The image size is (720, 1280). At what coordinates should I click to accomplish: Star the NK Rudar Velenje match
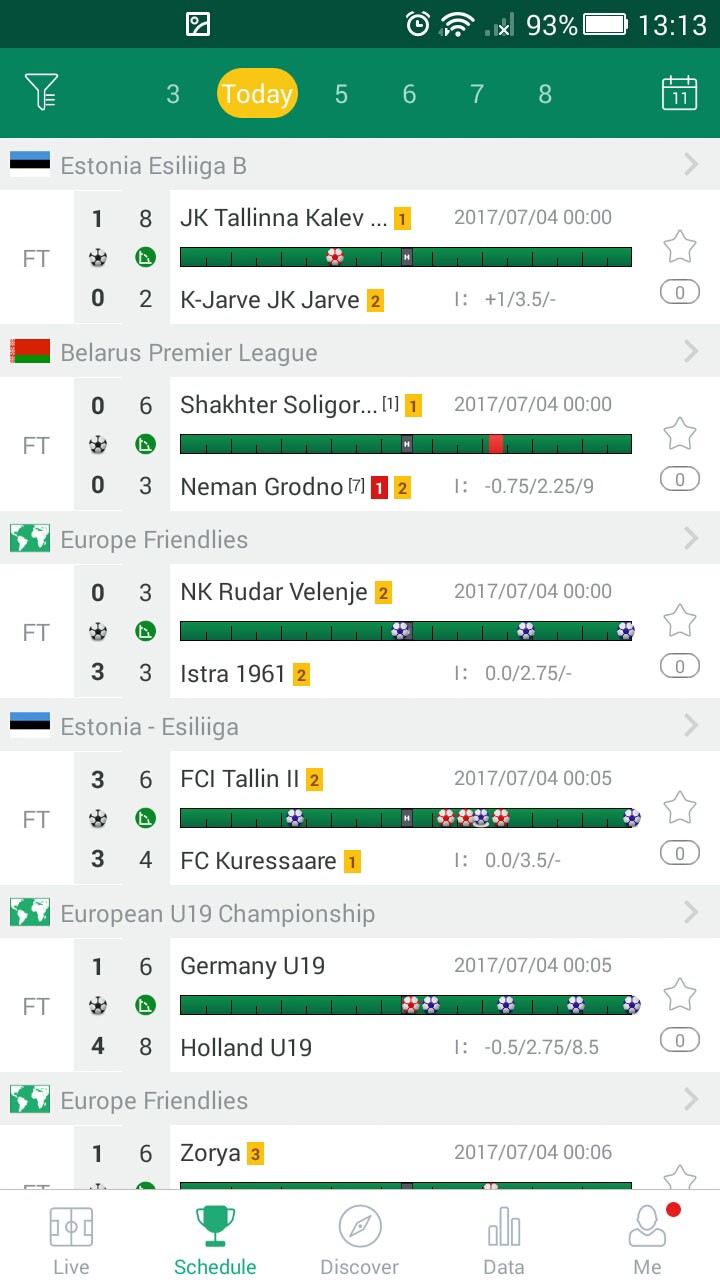680,621
